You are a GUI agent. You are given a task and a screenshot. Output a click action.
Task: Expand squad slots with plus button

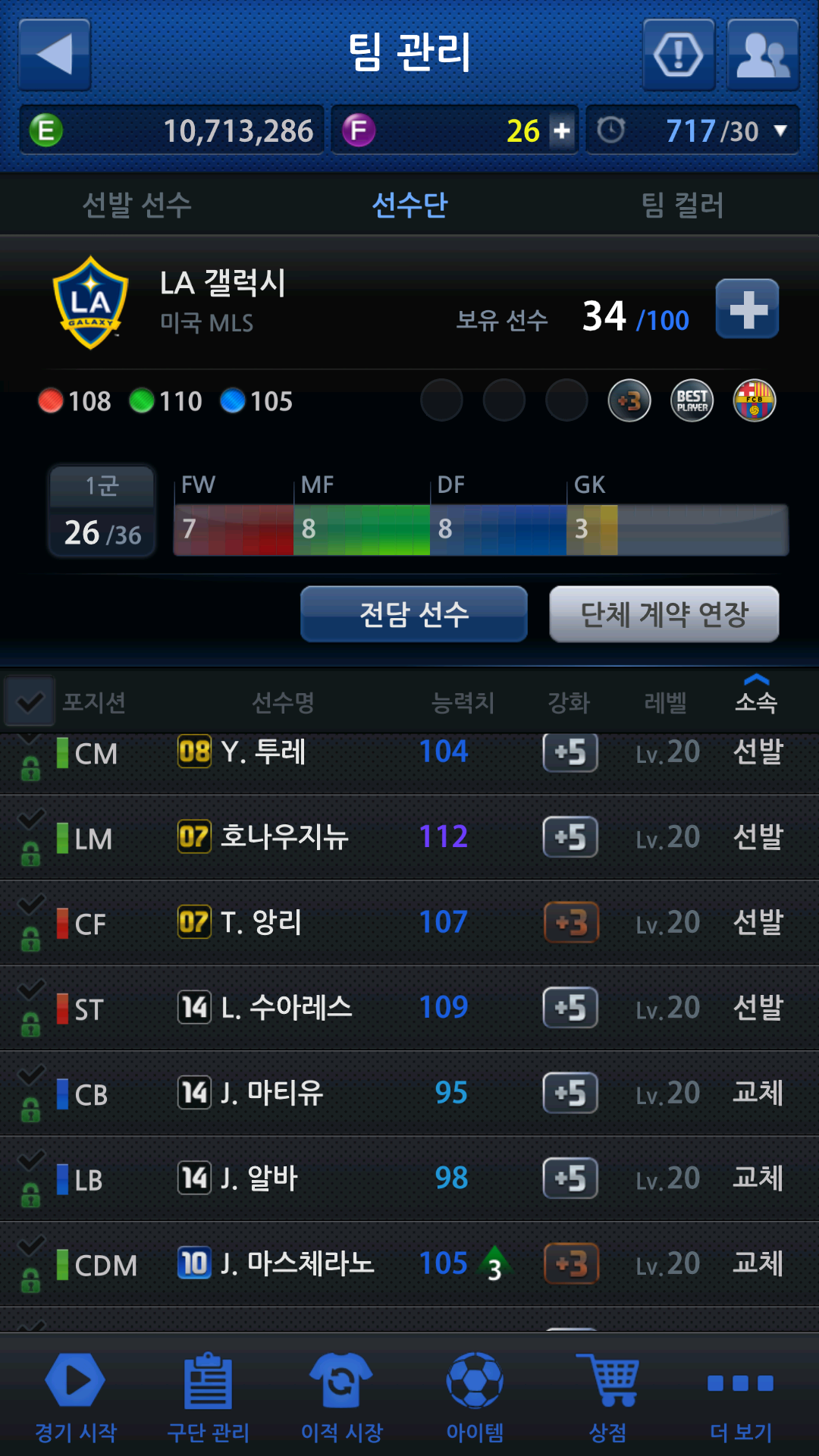(x=747, y=309)
